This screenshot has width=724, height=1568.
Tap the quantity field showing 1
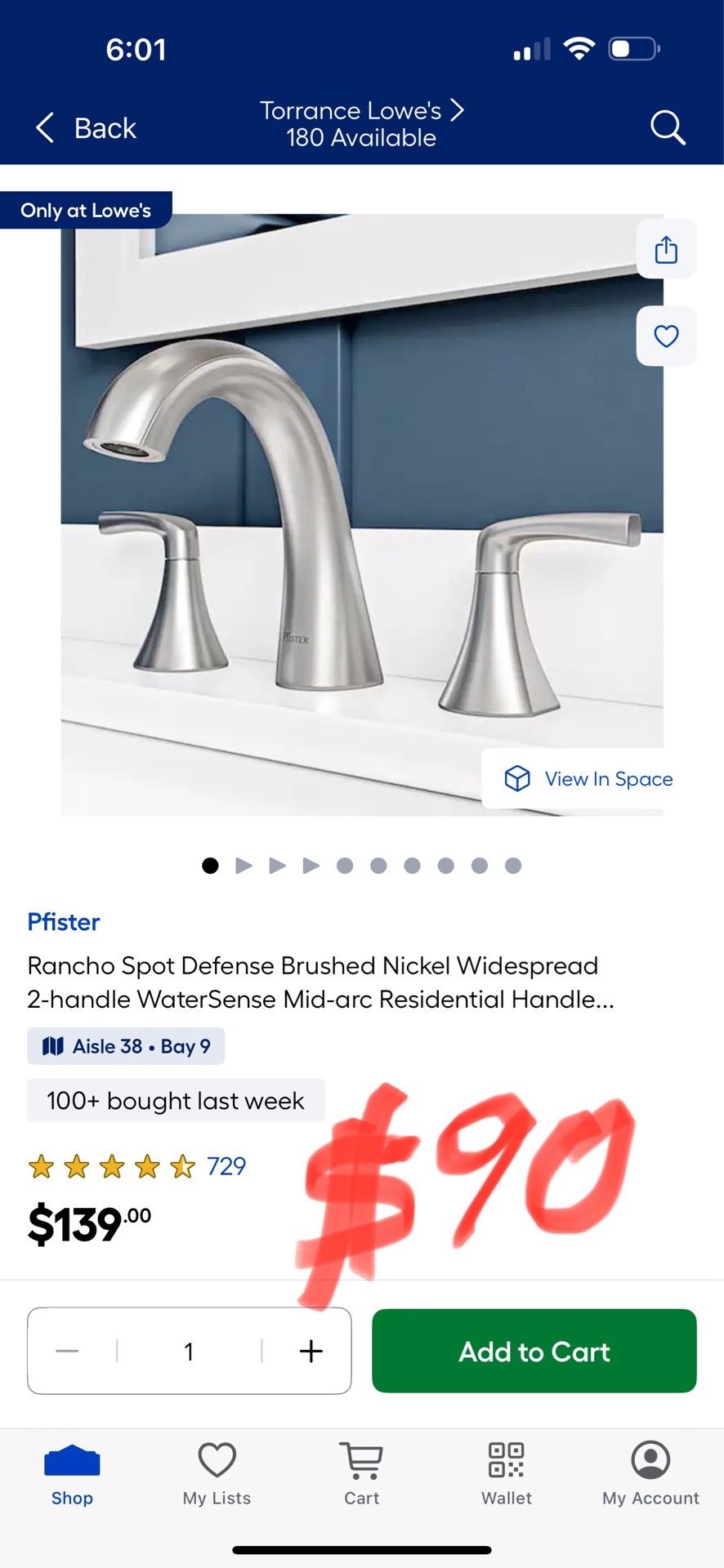(x=189, y=1351)
